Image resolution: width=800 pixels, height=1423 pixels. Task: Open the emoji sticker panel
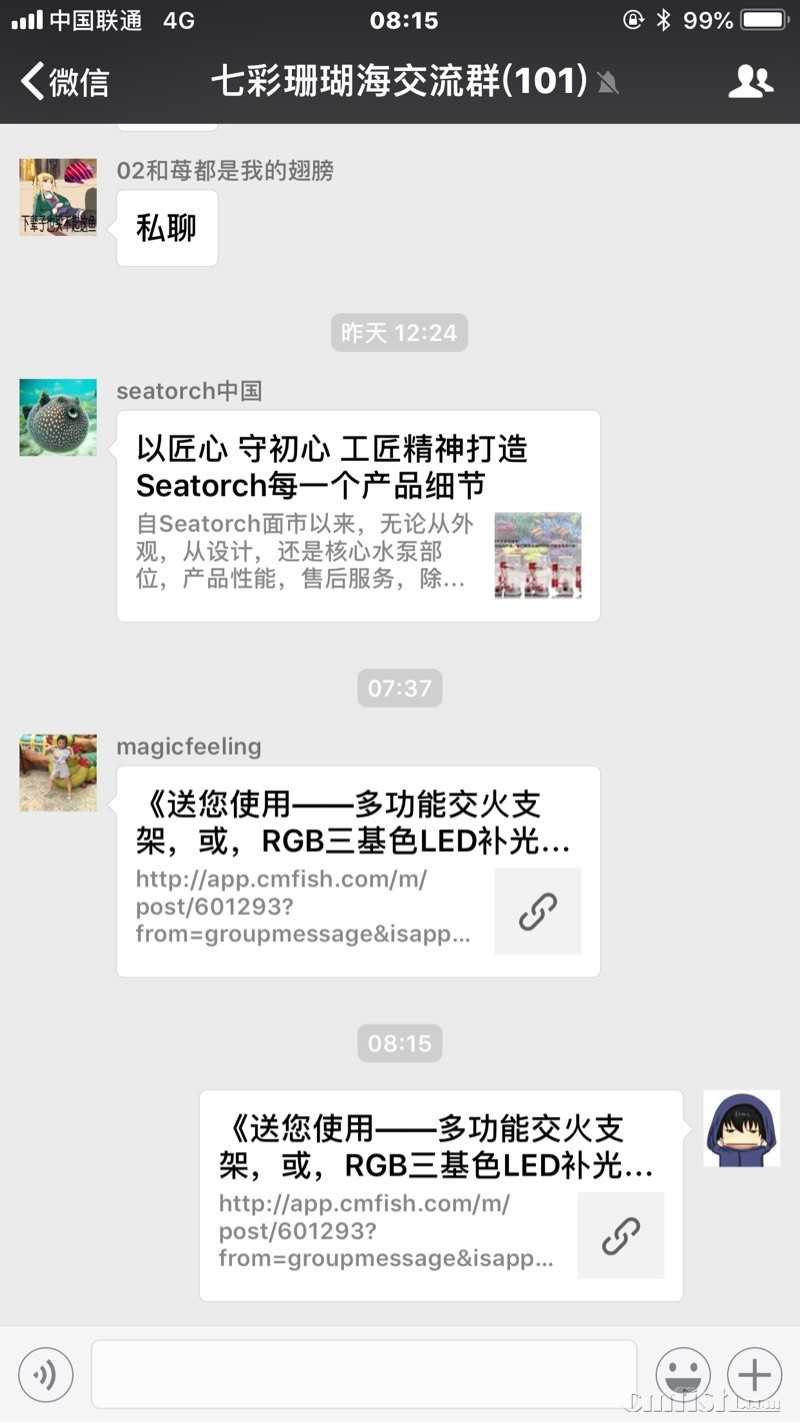683,1375
